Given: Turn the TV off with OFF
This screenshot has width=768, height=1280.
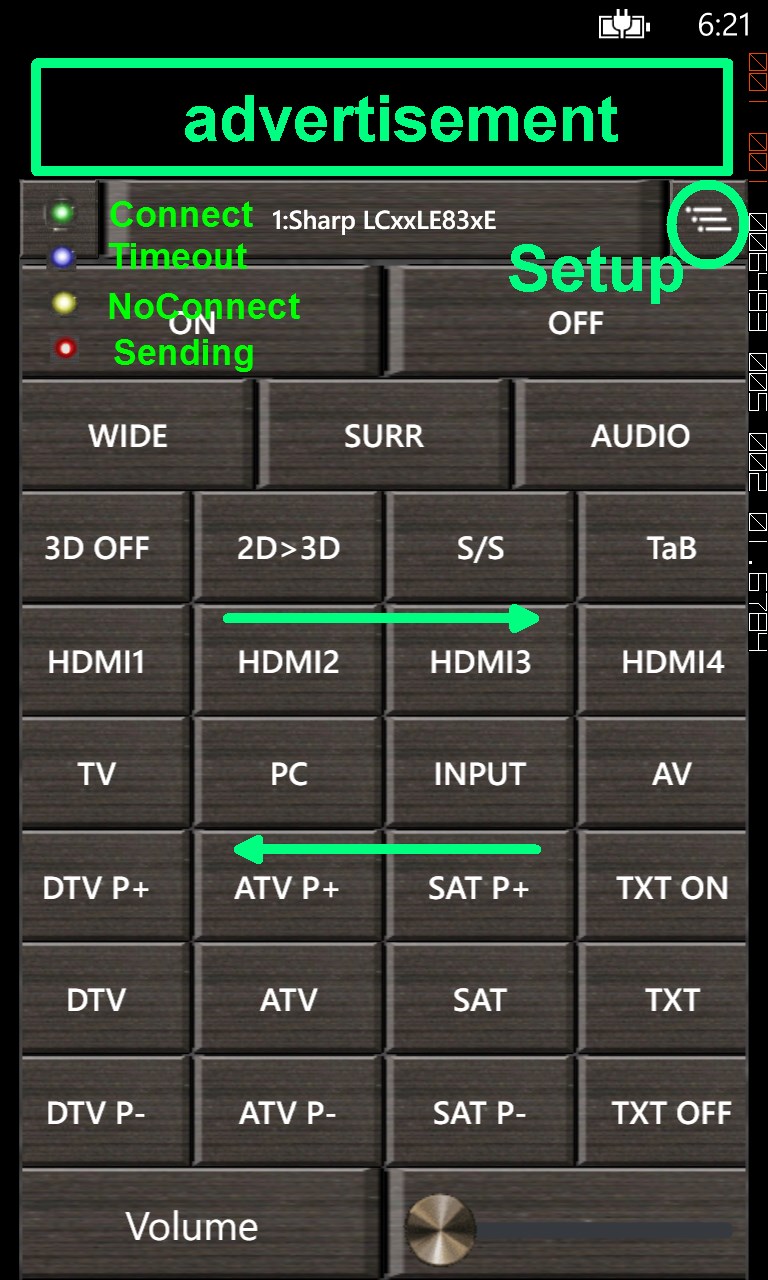Looking at the screenshot, I should 575,323.
